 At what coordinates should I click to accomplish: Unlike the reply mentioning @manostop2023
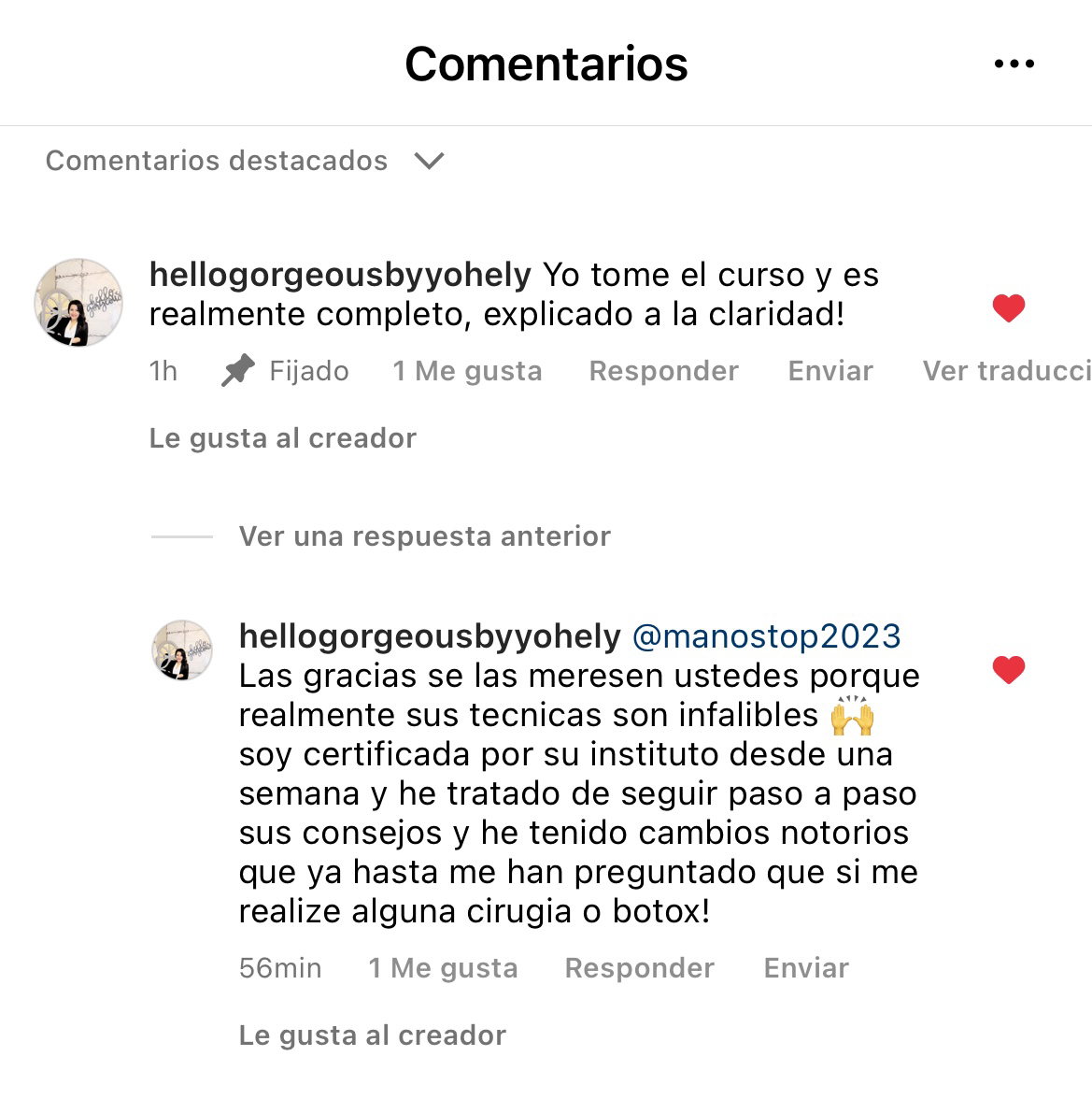coord(1008,669)
